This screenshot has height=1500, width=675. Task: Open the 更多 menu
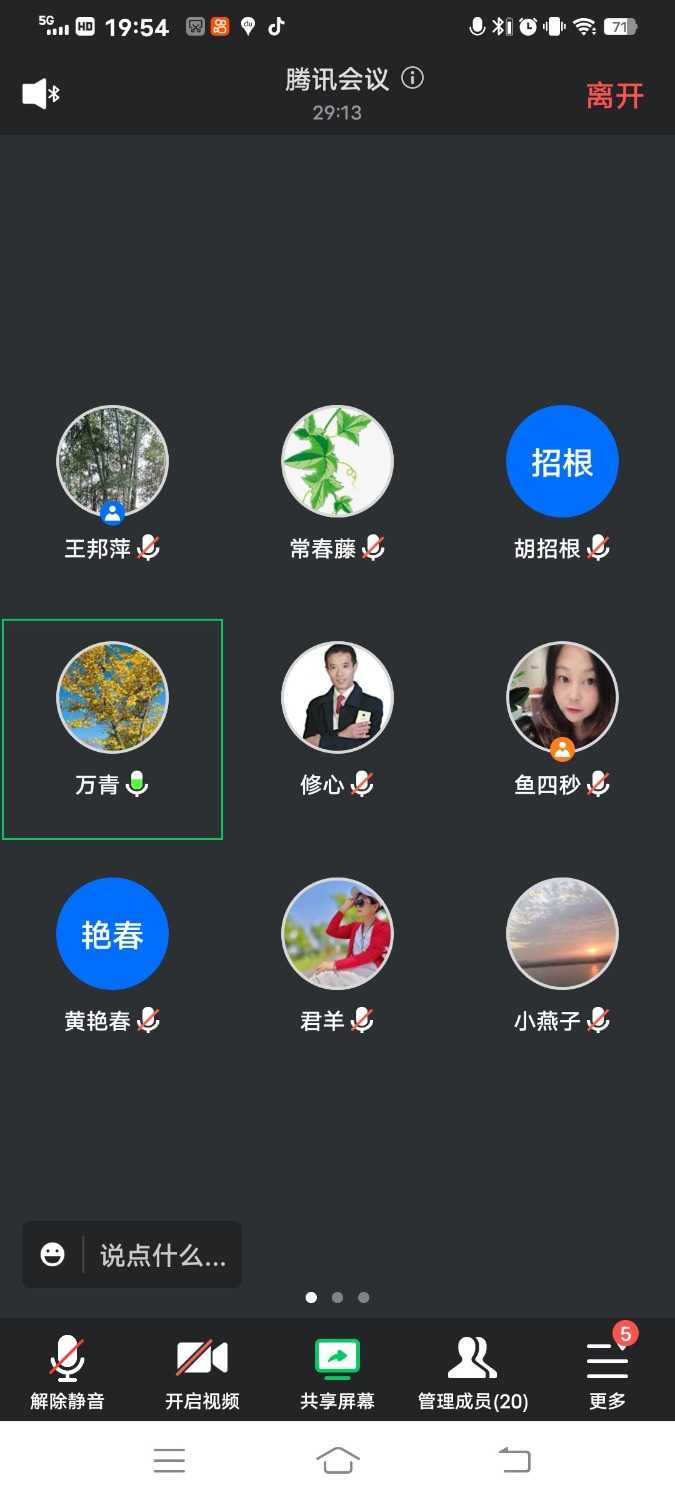click(x=607, y=1372)
